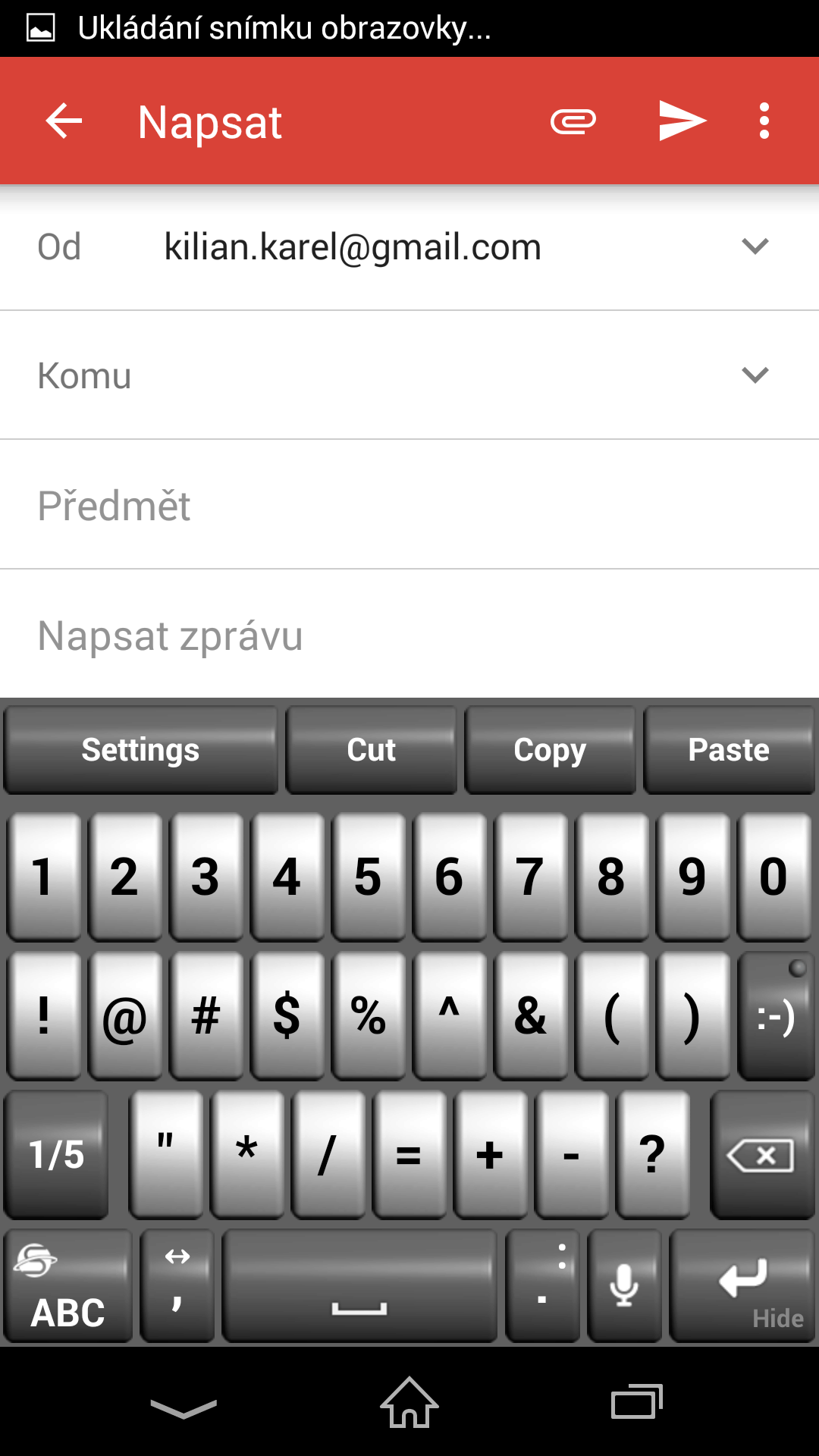Type the @ symbol key
This screenshot has width=819, height=1456.
tap(125, 1015)
